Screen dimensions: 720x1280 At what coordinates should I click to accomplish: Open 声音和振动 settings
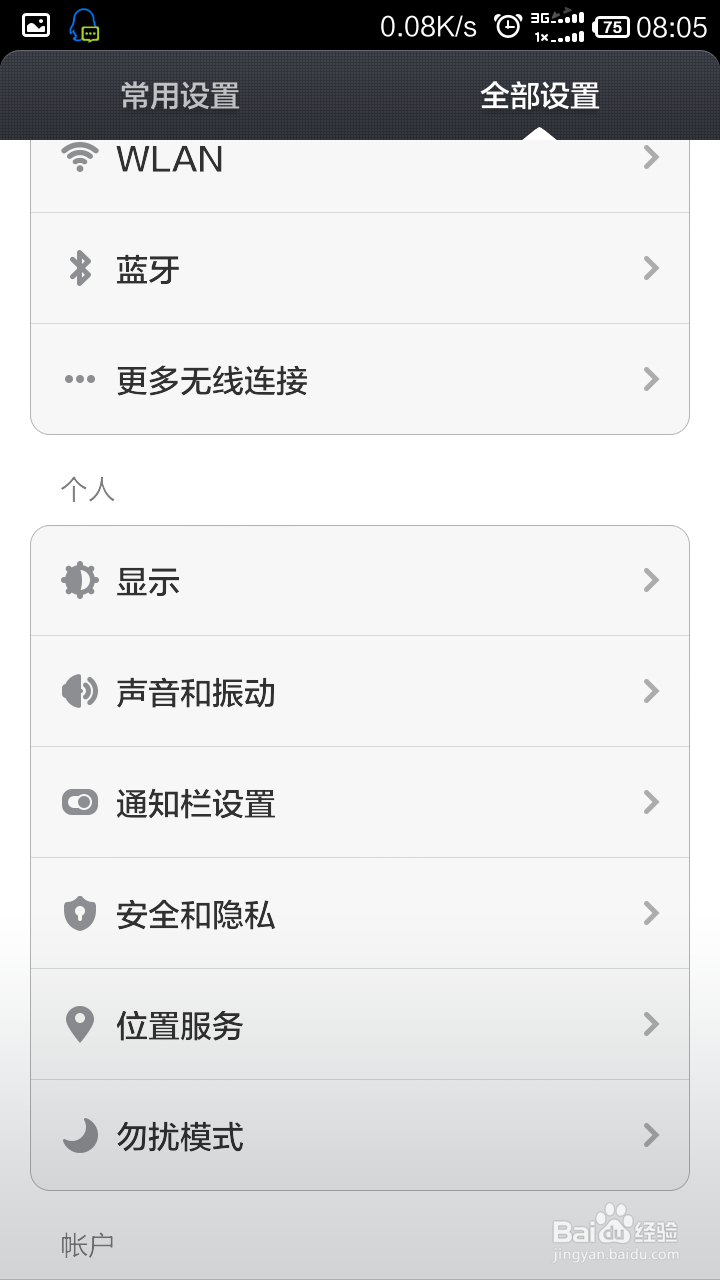[360, 692]
